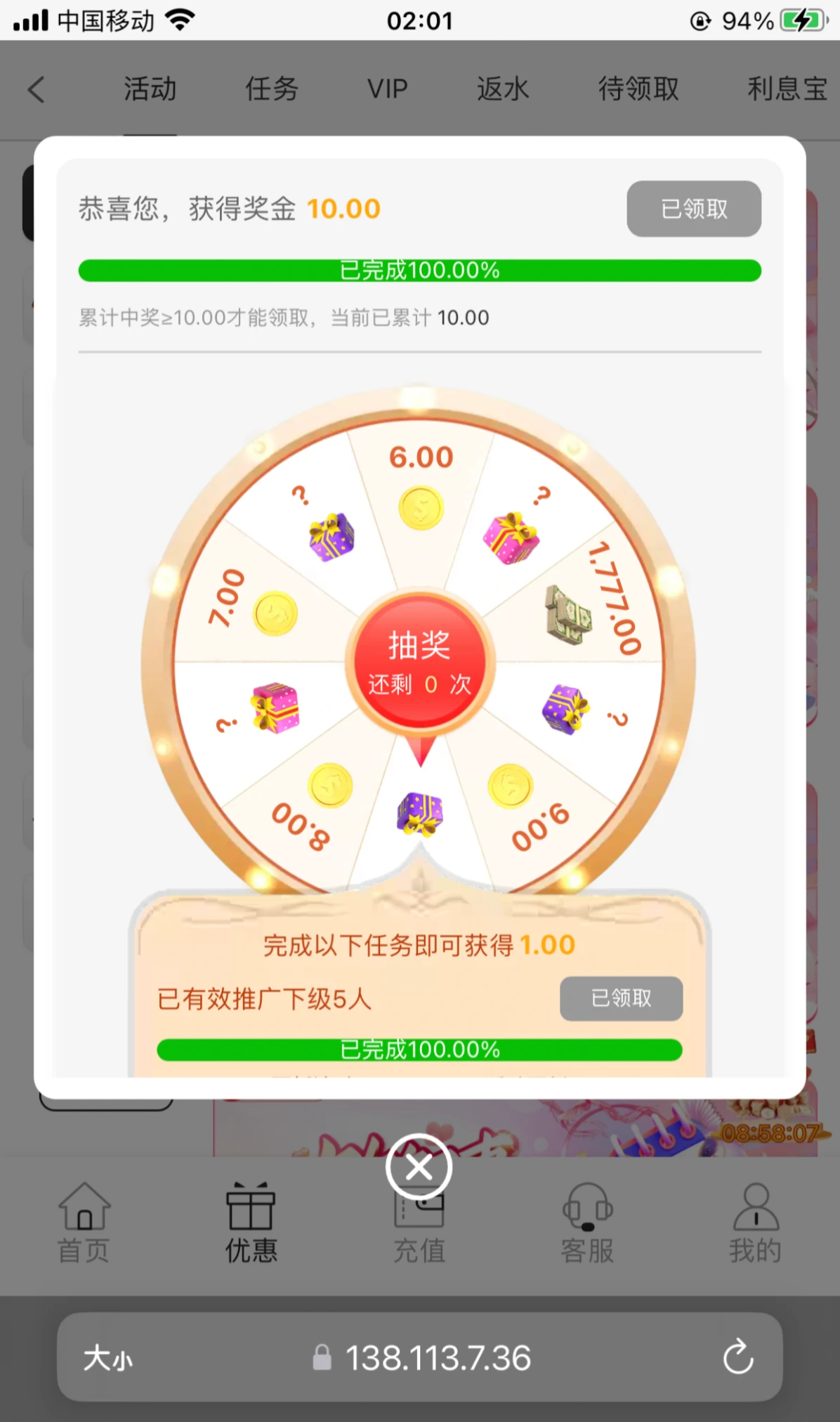Contact 客服 from the bottom navigation
This screenshot has width=840, height=1422.
point(587,1223)
